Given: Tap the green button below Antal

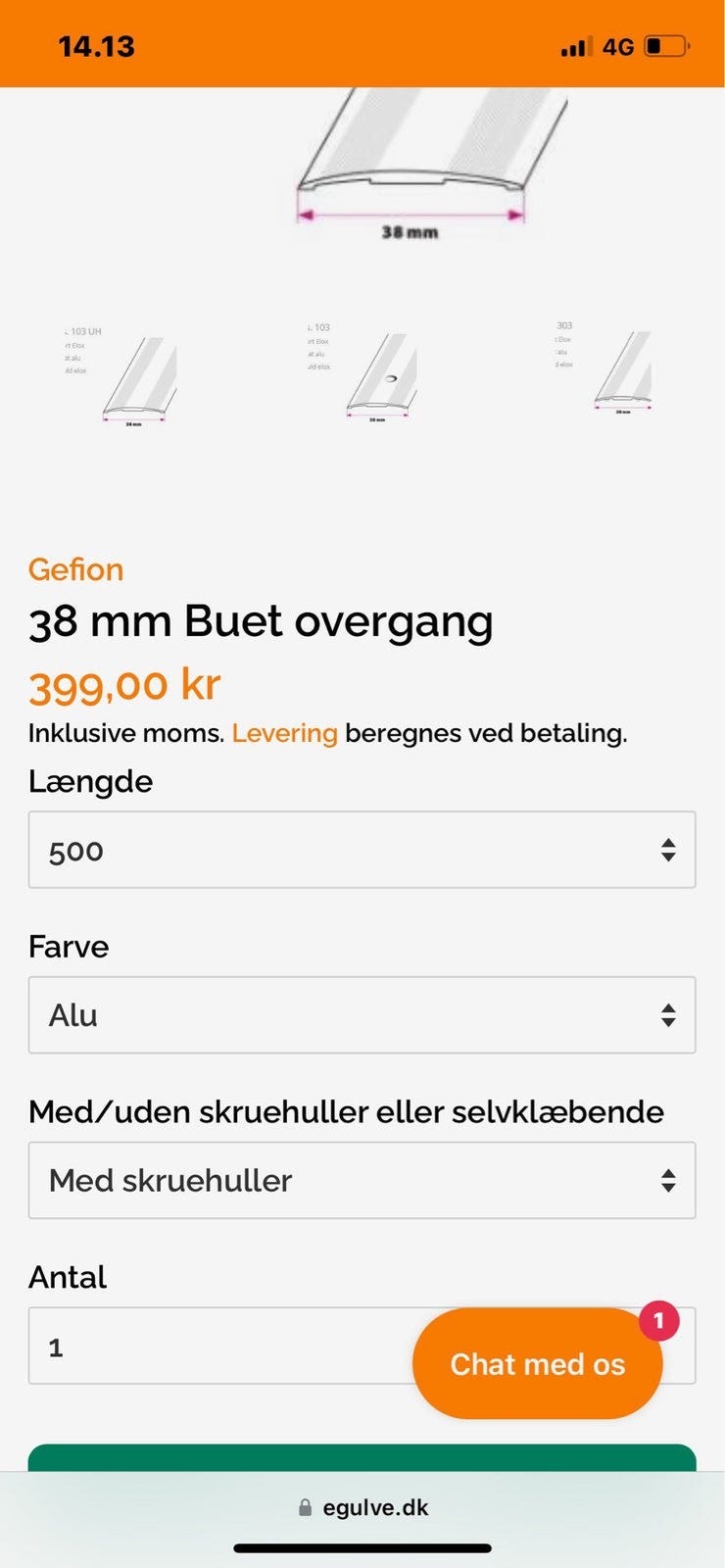Looking at the screenshot, I should point(362,1457).
